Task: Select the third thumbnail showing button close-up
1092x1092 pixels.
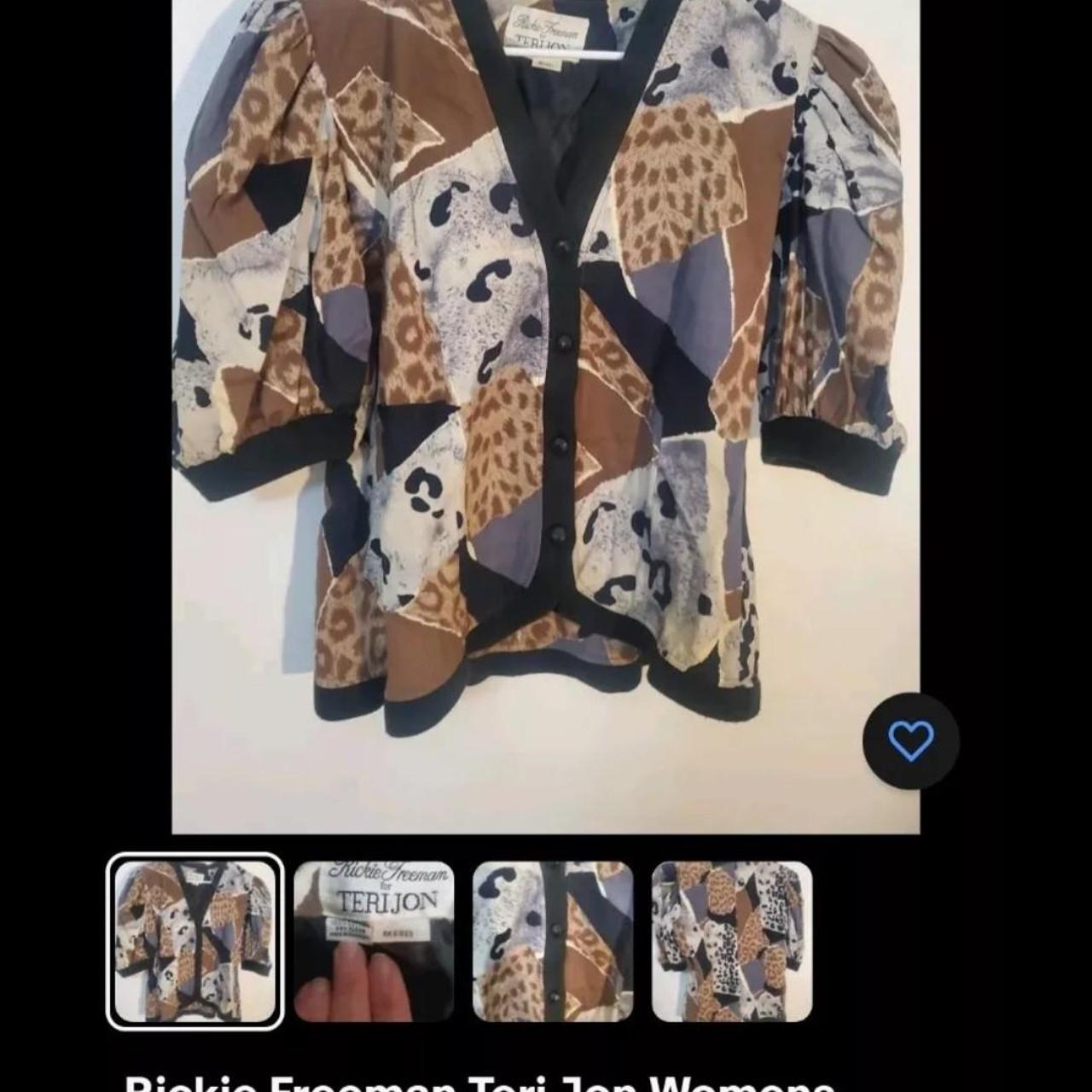Action: (x=553, y=941)
